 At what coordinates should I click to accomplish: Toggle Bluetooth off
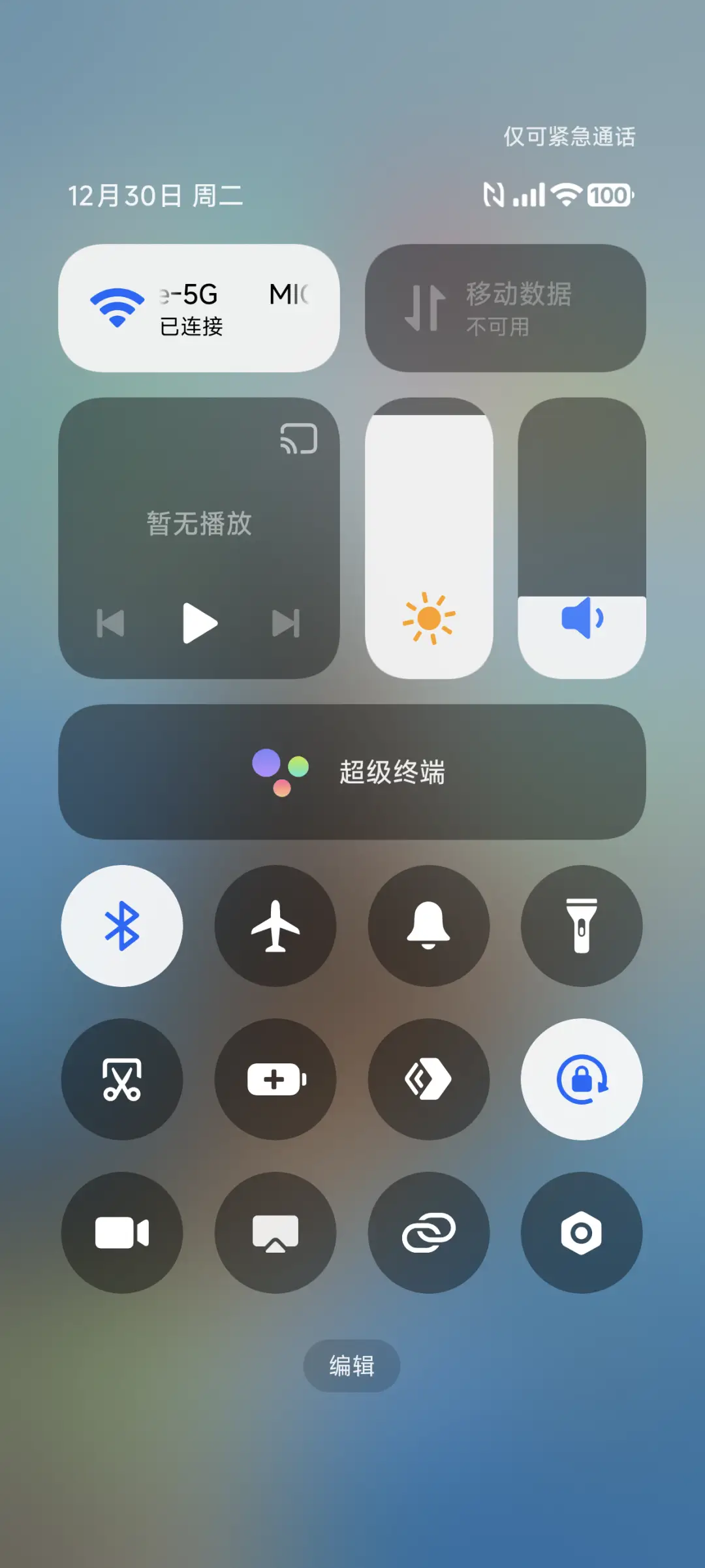click(123, 927)
